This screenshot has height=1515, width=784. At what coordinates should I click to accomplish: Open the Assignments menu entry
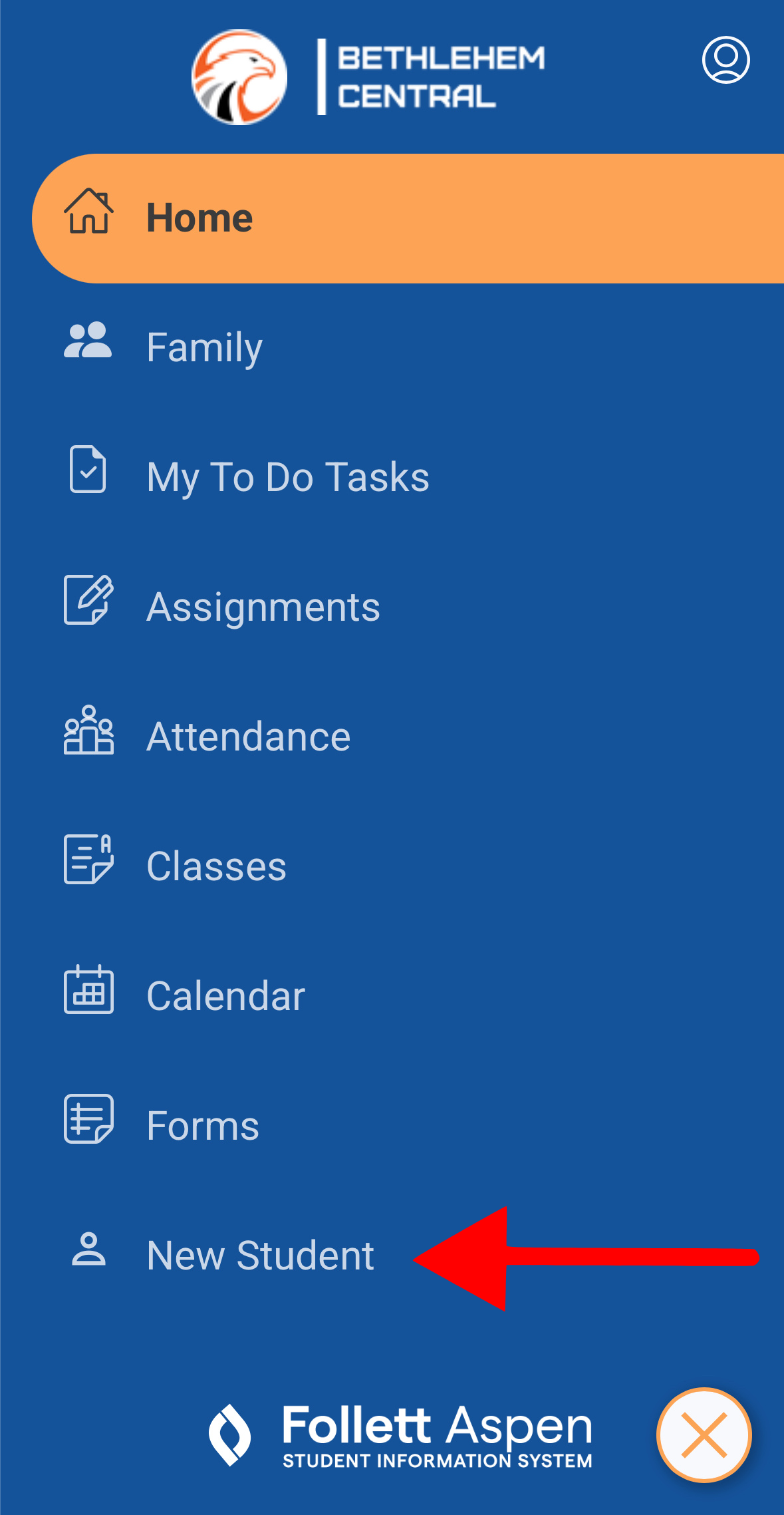[x=263, y=605]
